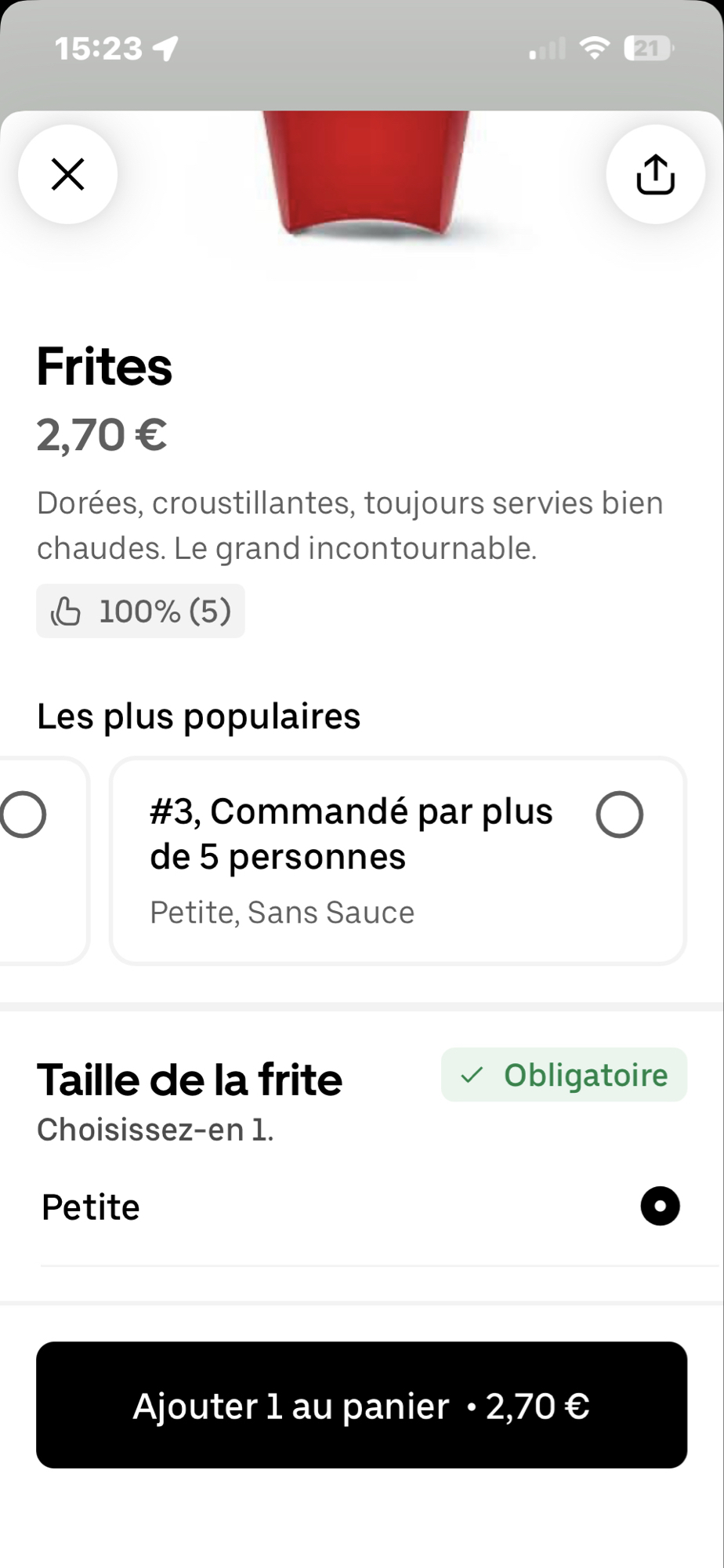The height and width of the screenshot is (1568, 724).
Task: Select the #3 popular option Petite, Sans Sauce
Action: (x=619, y=815)
